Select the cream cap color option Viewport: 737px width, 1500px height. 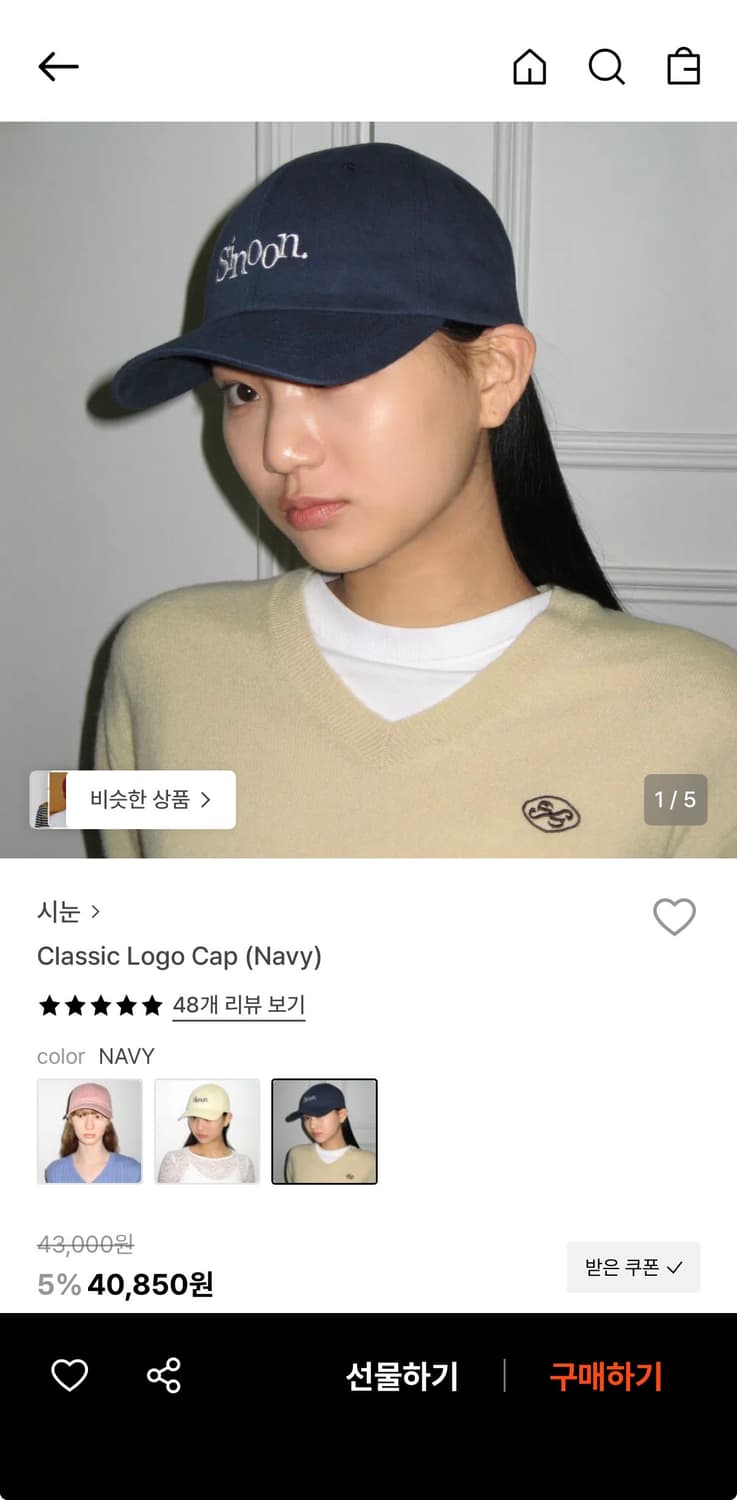[x=206, y=1131]
